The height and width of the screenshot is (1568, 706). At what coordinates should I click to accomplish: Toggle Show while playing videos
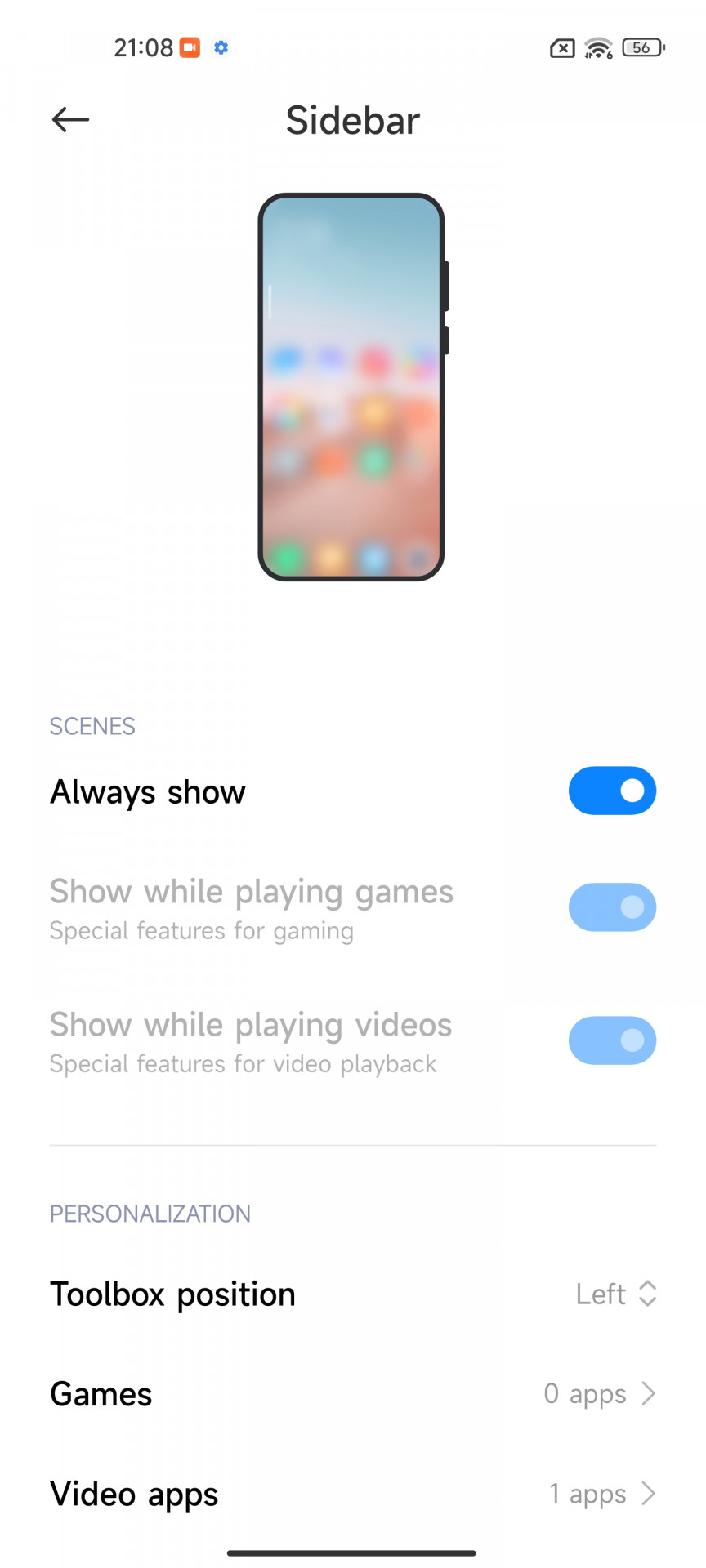[612, 1040]
